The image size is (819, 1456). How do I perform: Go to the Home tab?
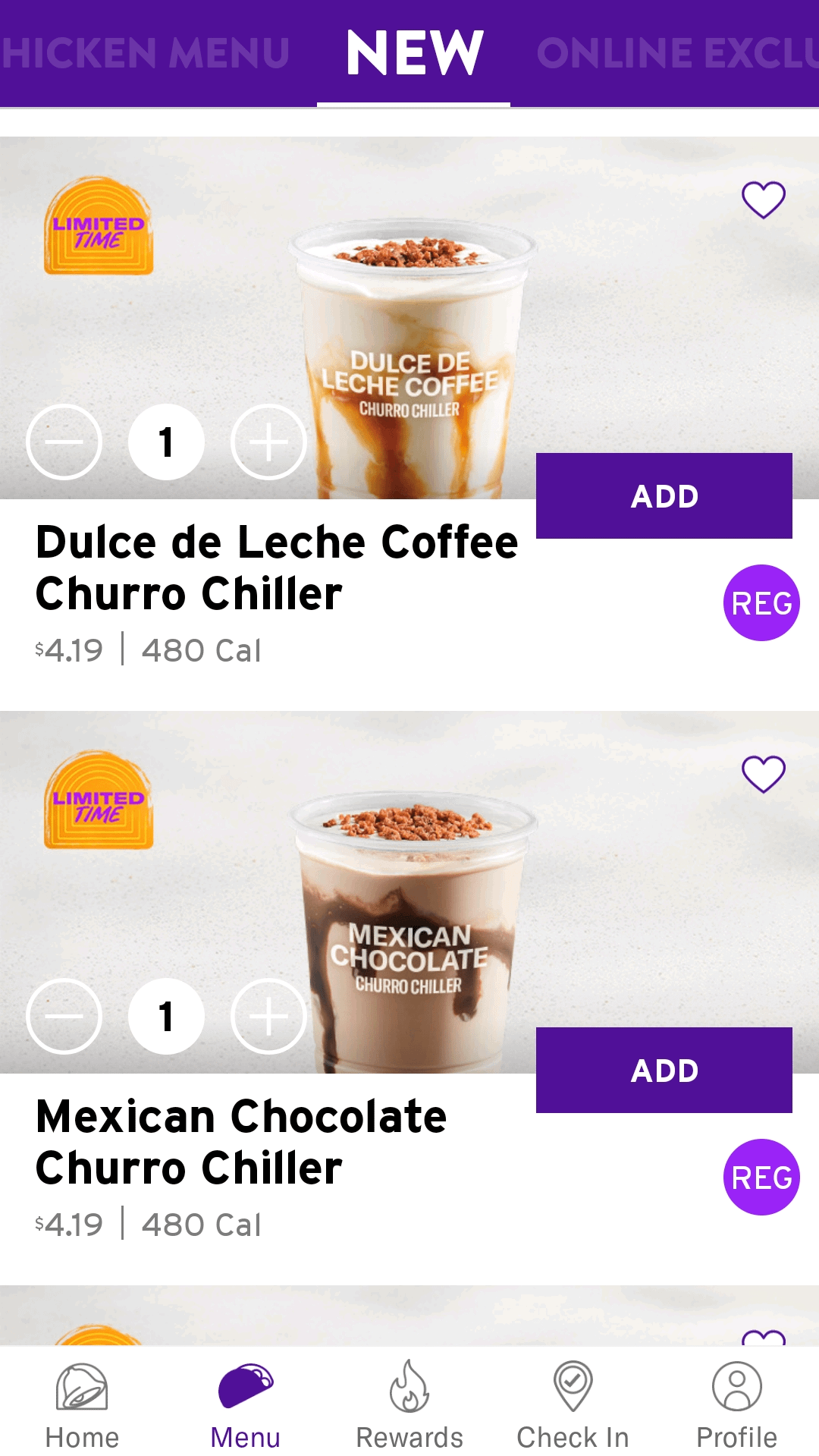[x=82, y=1404]
